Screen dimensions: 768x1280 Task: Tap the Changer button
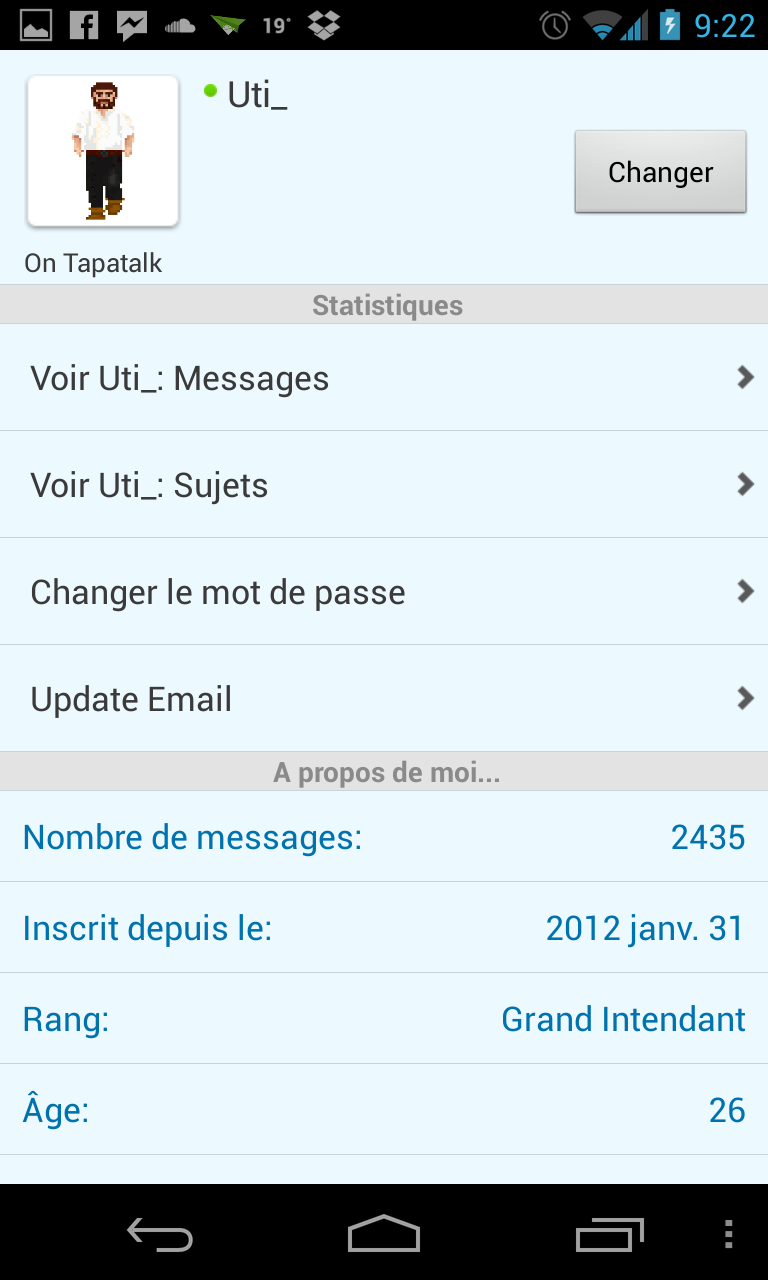click(660, 171)
